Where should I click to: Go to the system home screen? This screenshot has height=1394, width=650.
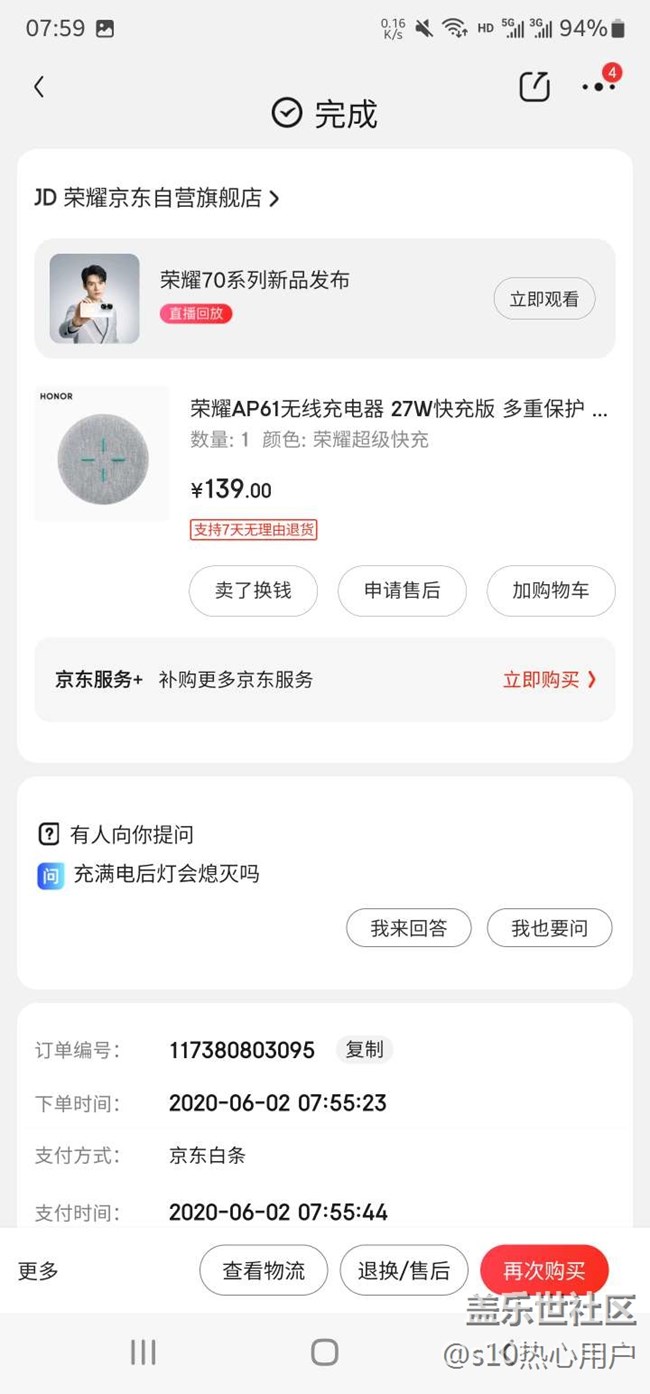[x=325, y=1352]
